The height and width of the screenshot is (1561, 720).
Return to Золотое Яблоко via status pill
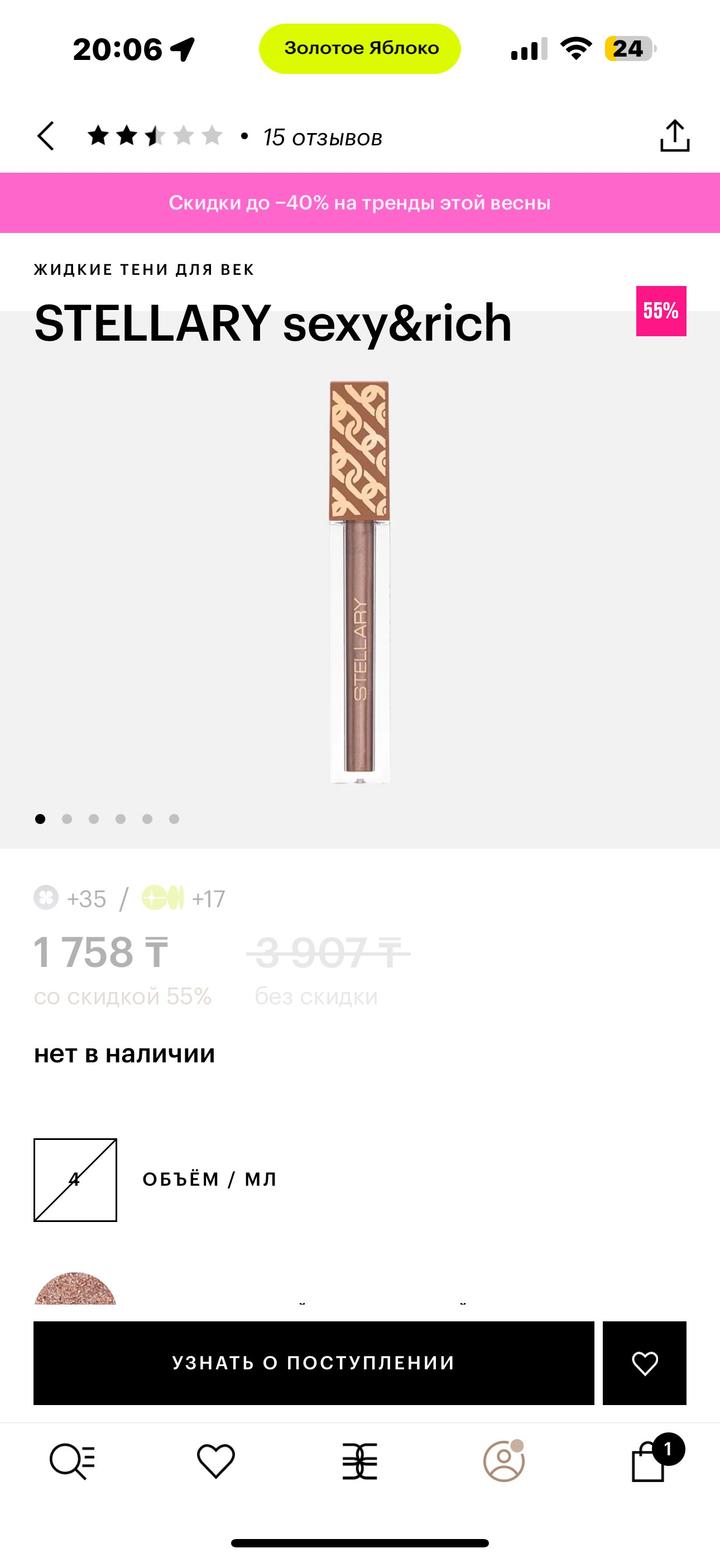point(360,48)
